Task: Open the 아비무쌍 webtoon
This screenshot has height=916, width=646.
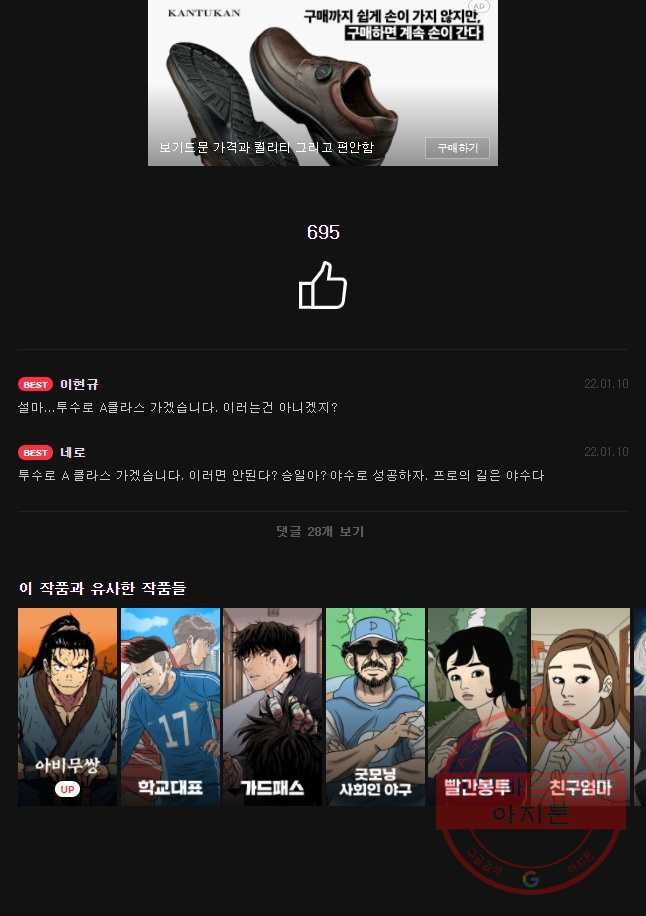Action: pos(67,706)
